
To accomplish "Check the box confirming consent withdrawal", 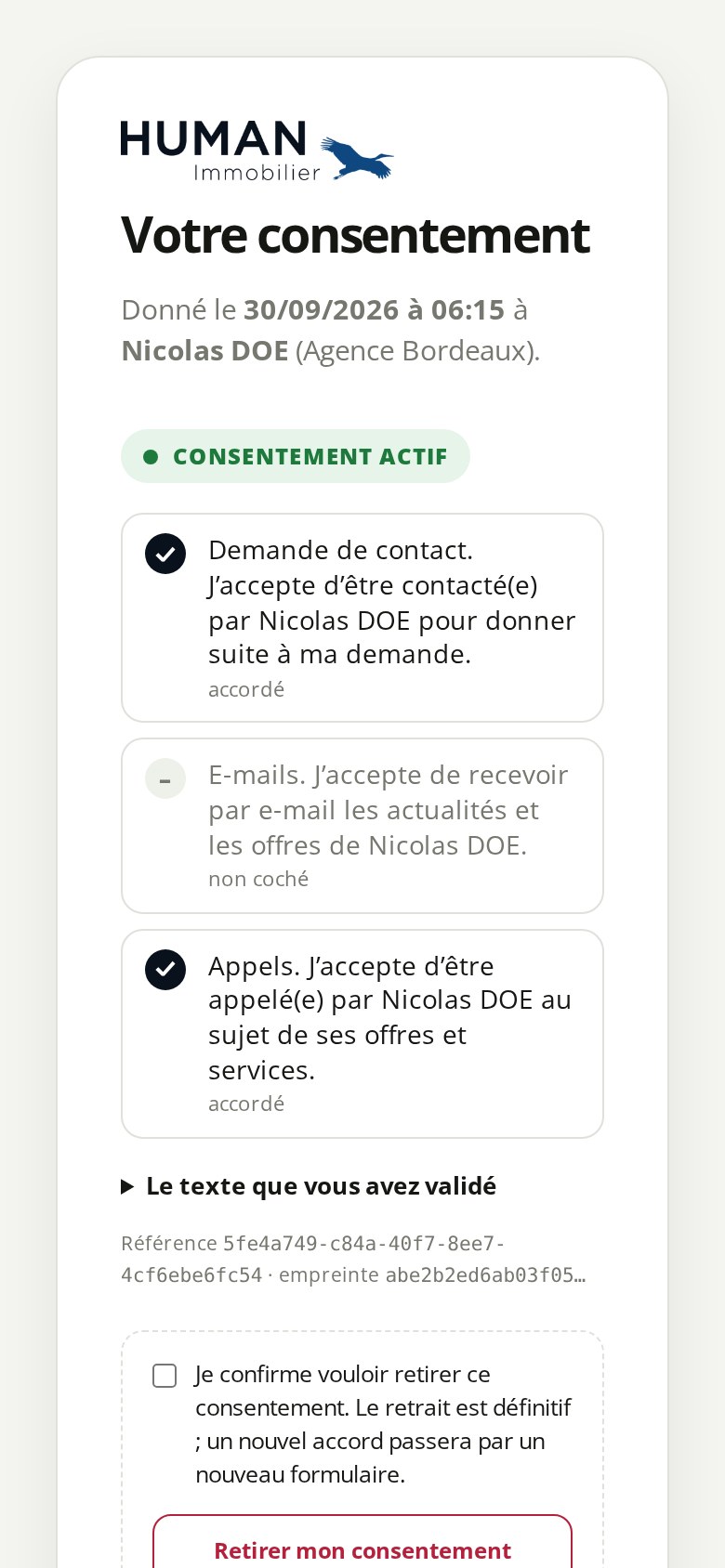I will (165, 1376).
